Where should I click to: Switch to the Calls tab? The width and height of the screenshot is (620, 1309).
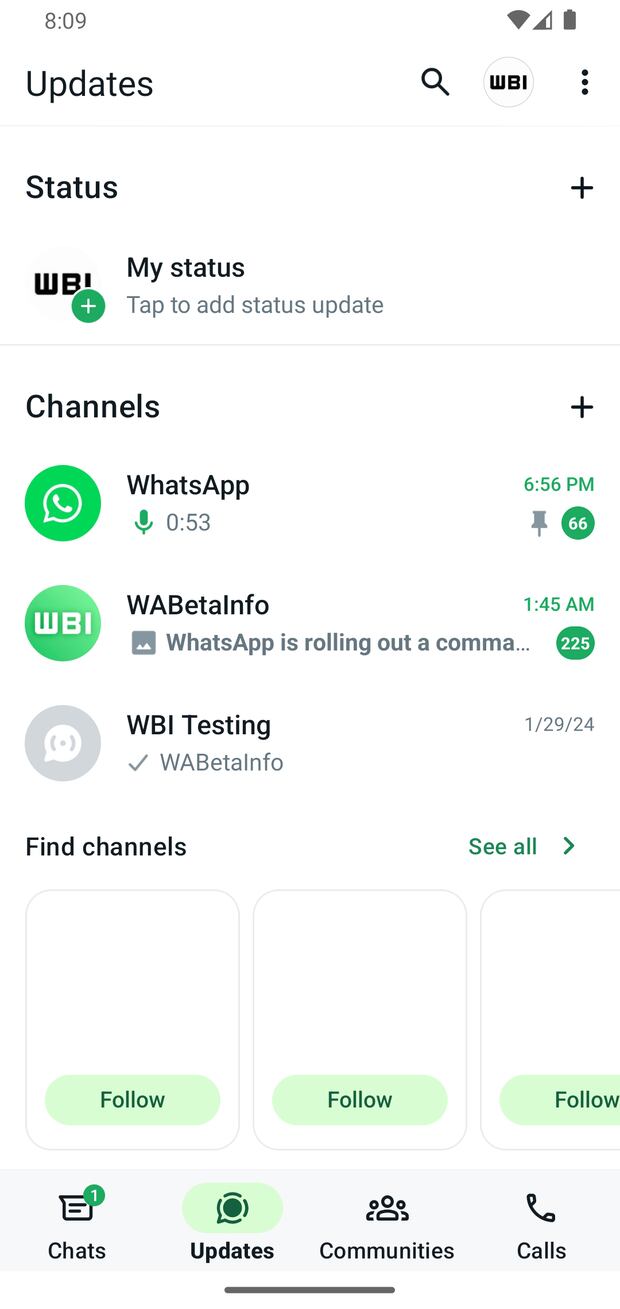(541, 1224)
